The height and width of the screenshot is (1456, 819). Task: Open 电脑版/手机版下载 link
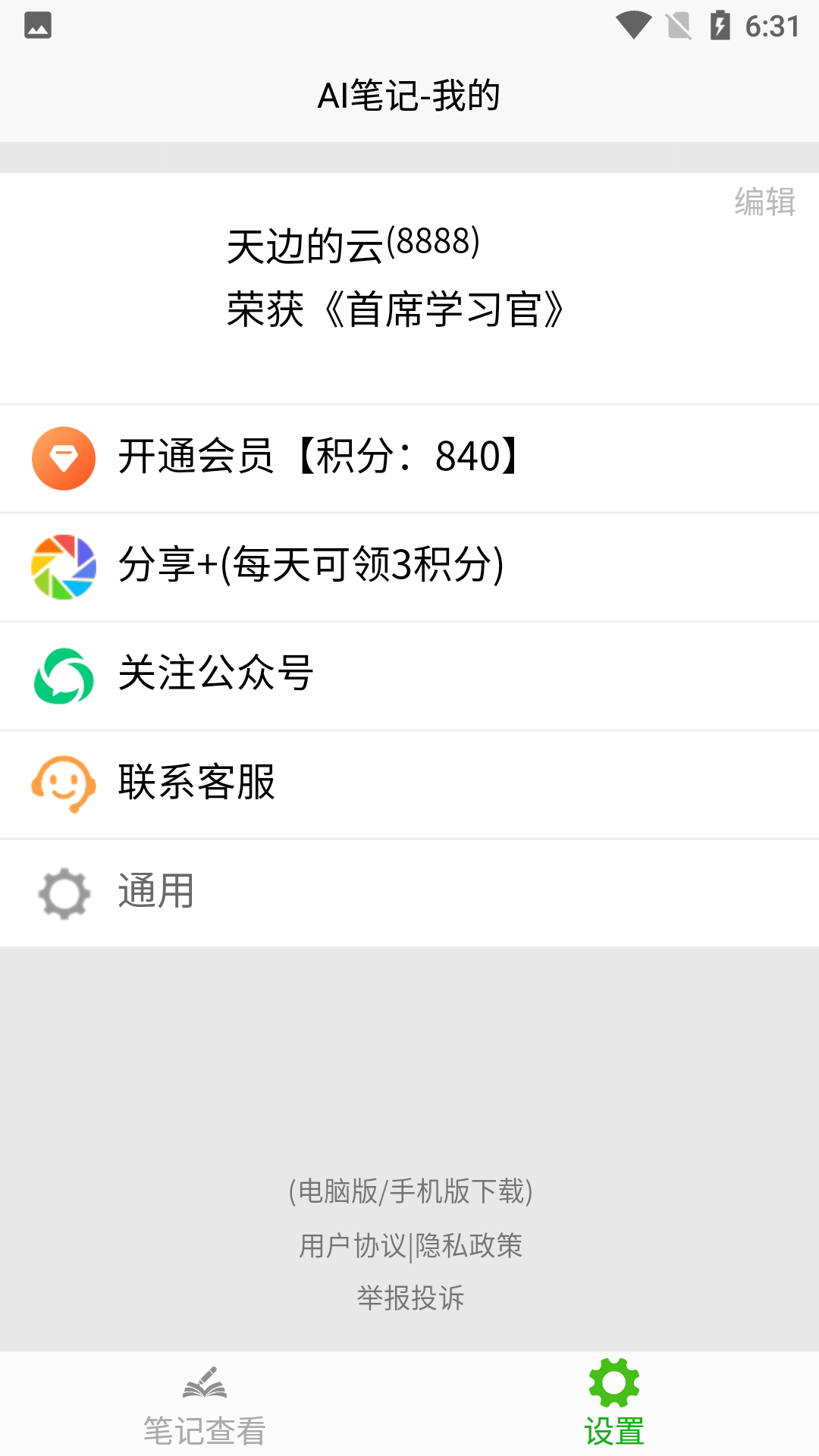coord(410,1191)
